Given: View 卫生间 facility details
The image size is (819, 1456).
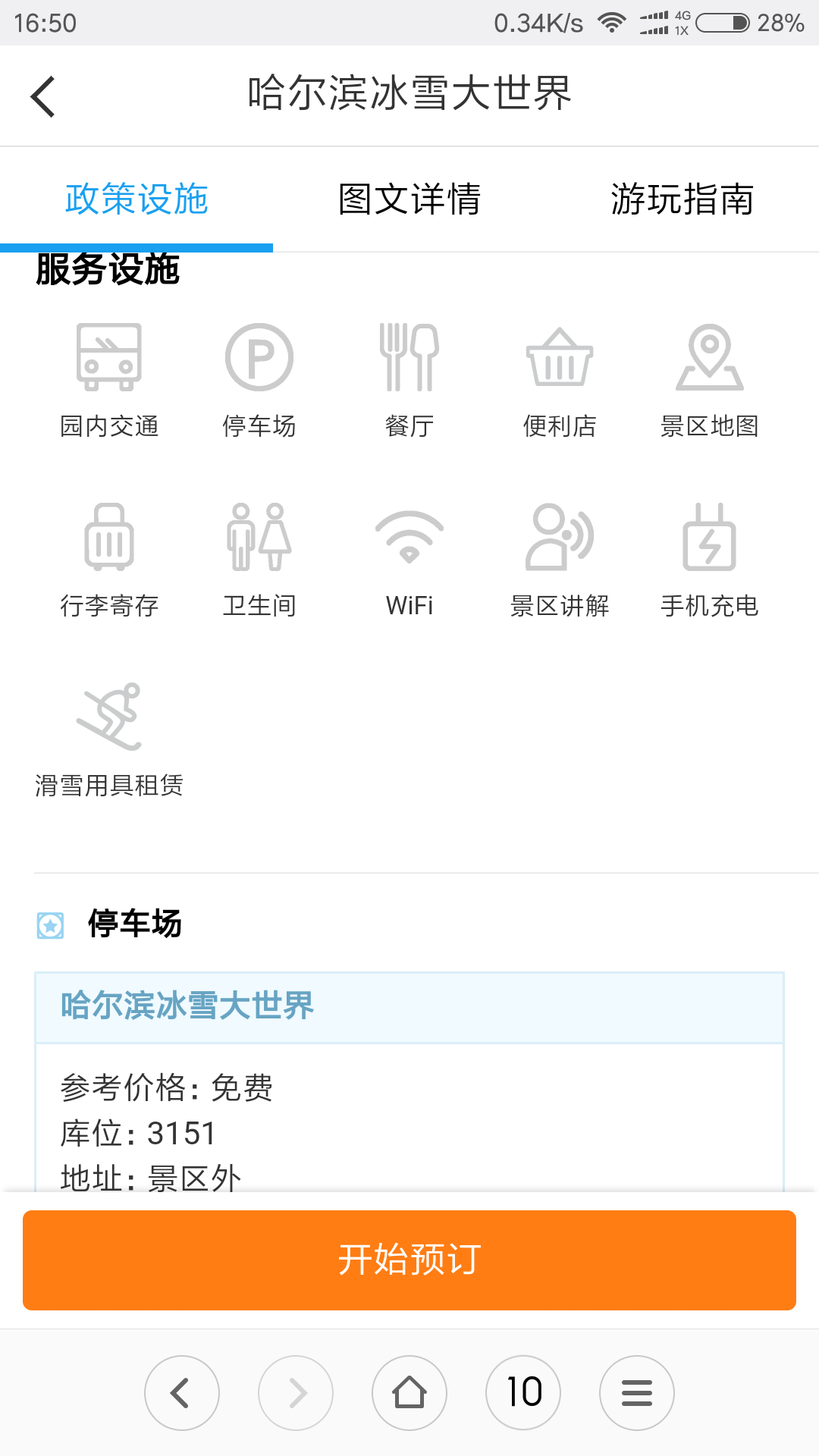Looking at the screenshot, I should [259, 560].
